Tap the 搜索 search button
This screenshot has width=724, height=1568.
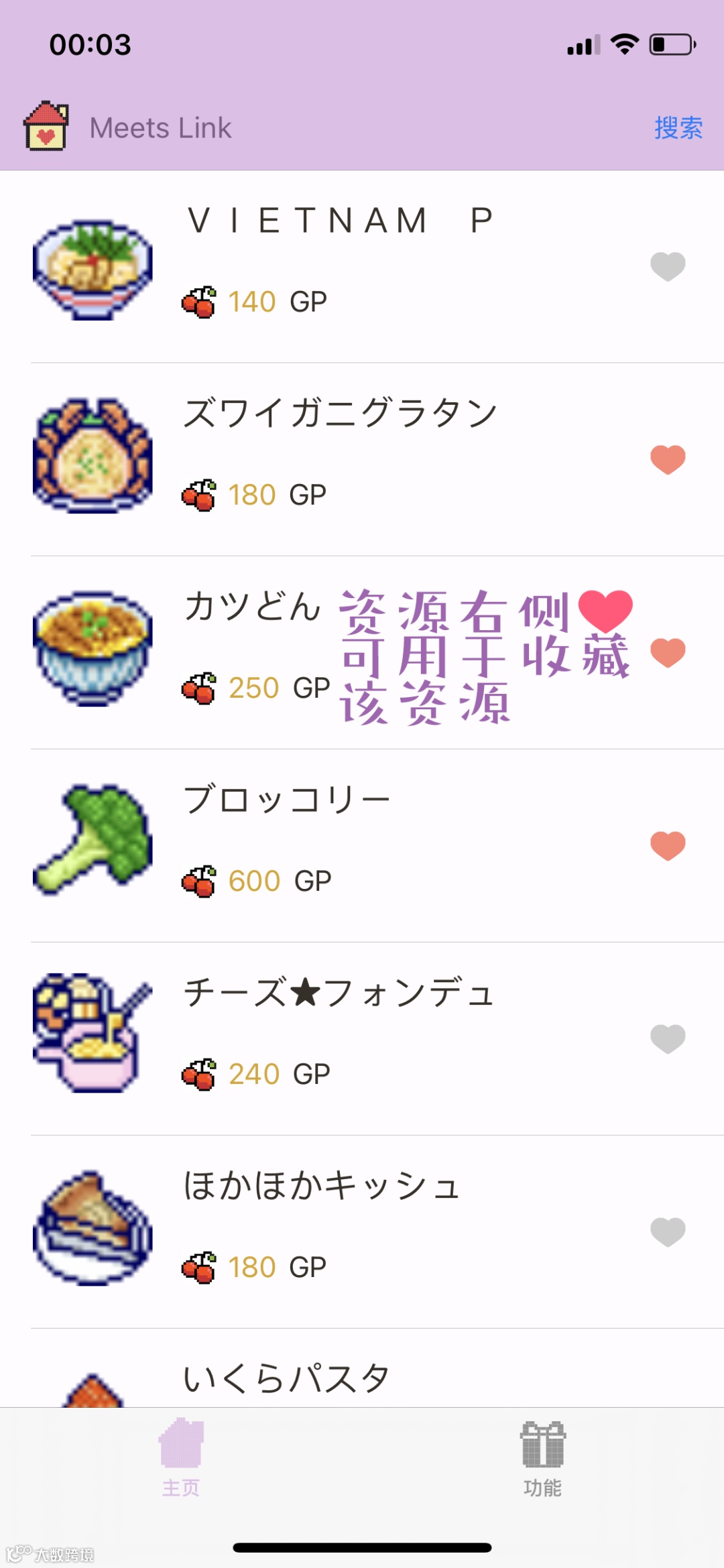pyautogui.click(x=678, y=127)
